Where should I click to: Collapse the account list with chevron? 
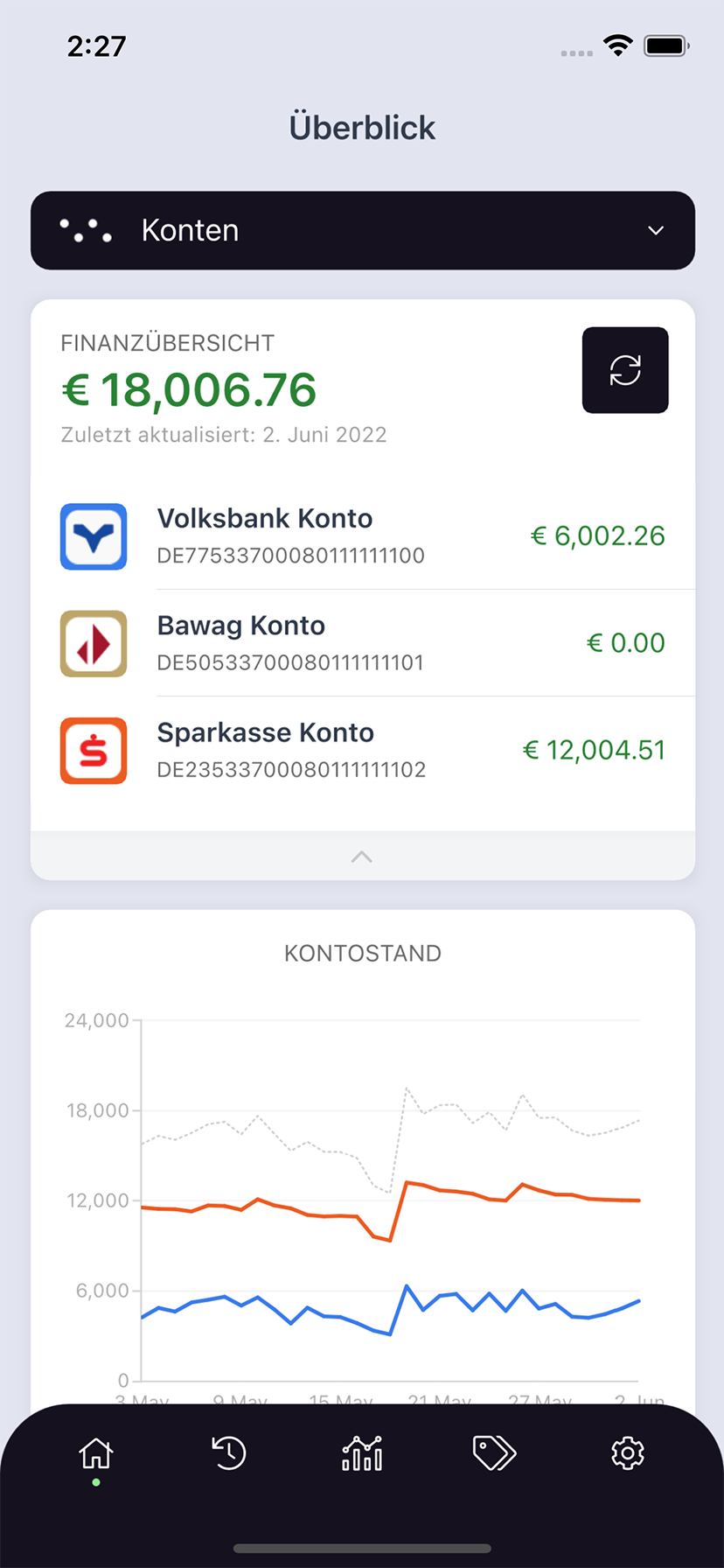pos(362,857)
